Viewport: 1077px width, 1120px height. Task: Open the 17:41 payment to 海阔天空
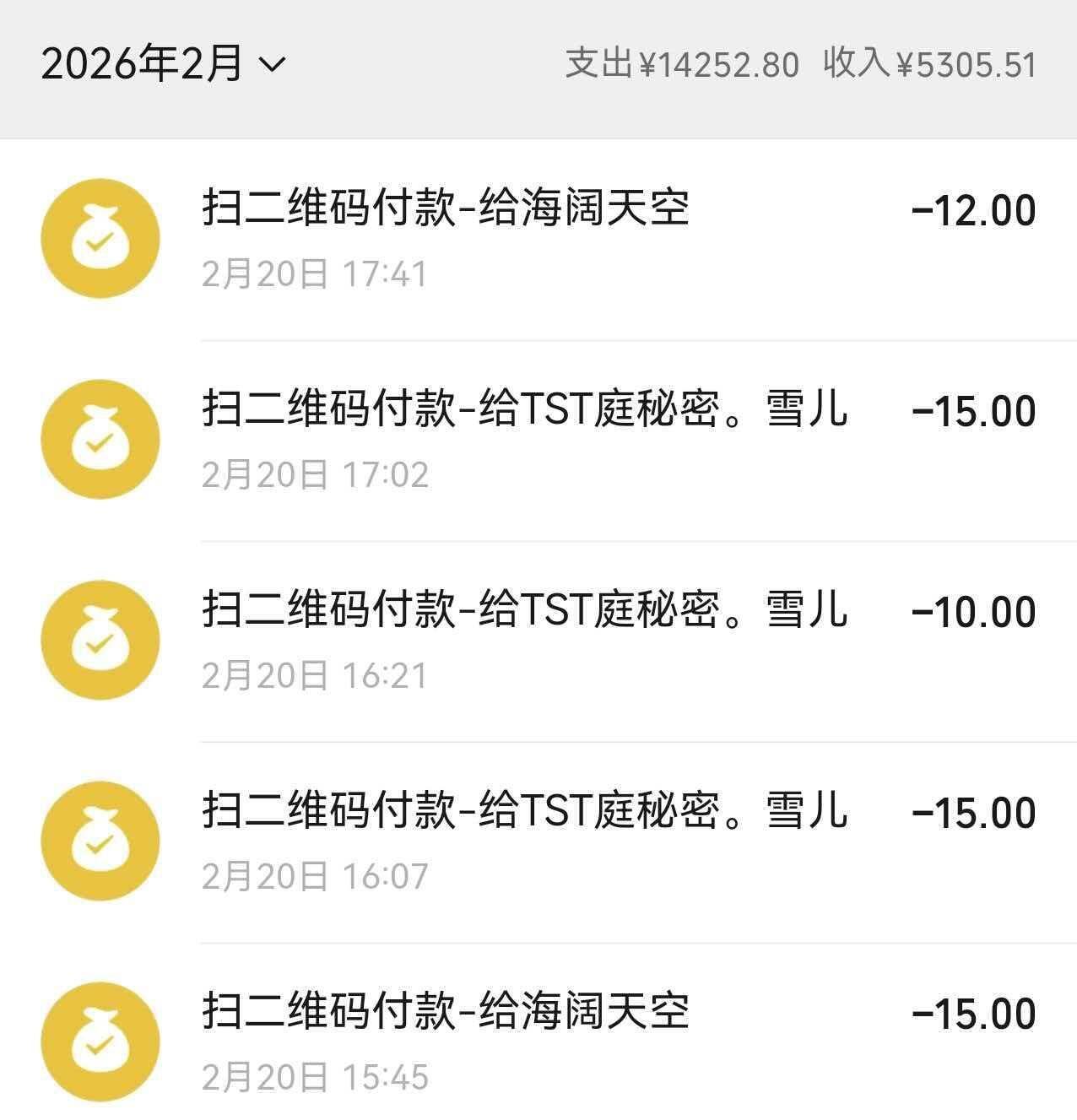tap(538, 240)
